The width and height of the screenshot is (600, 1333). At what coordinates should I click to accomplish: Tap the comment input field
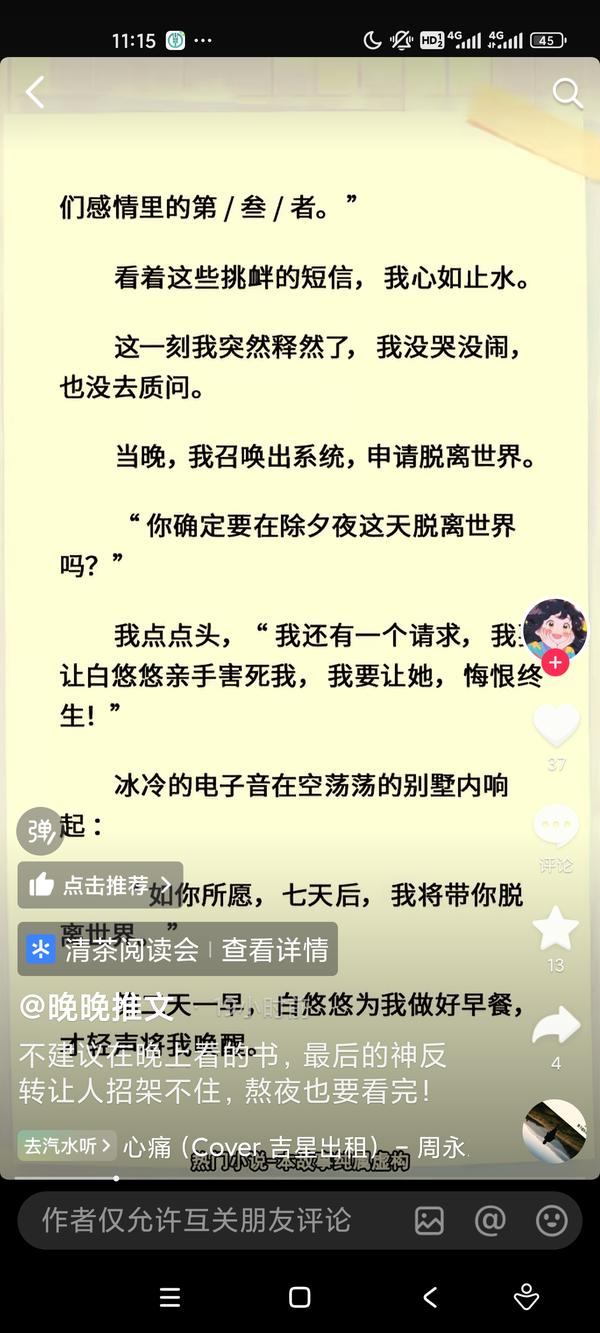(x=210, y=1220)
